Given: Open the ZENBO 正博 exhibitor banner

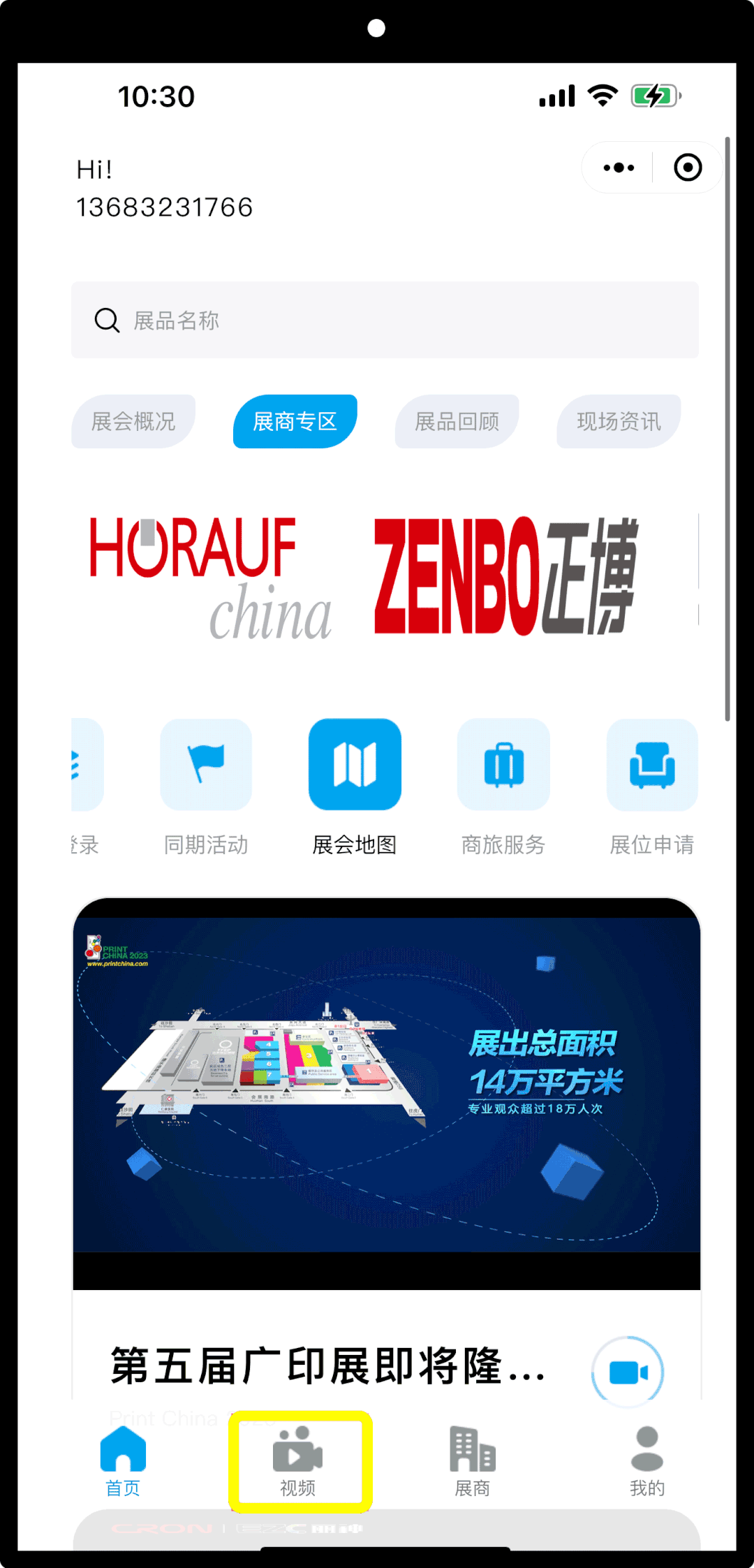Looking at the screenshot, I should 506,578.
